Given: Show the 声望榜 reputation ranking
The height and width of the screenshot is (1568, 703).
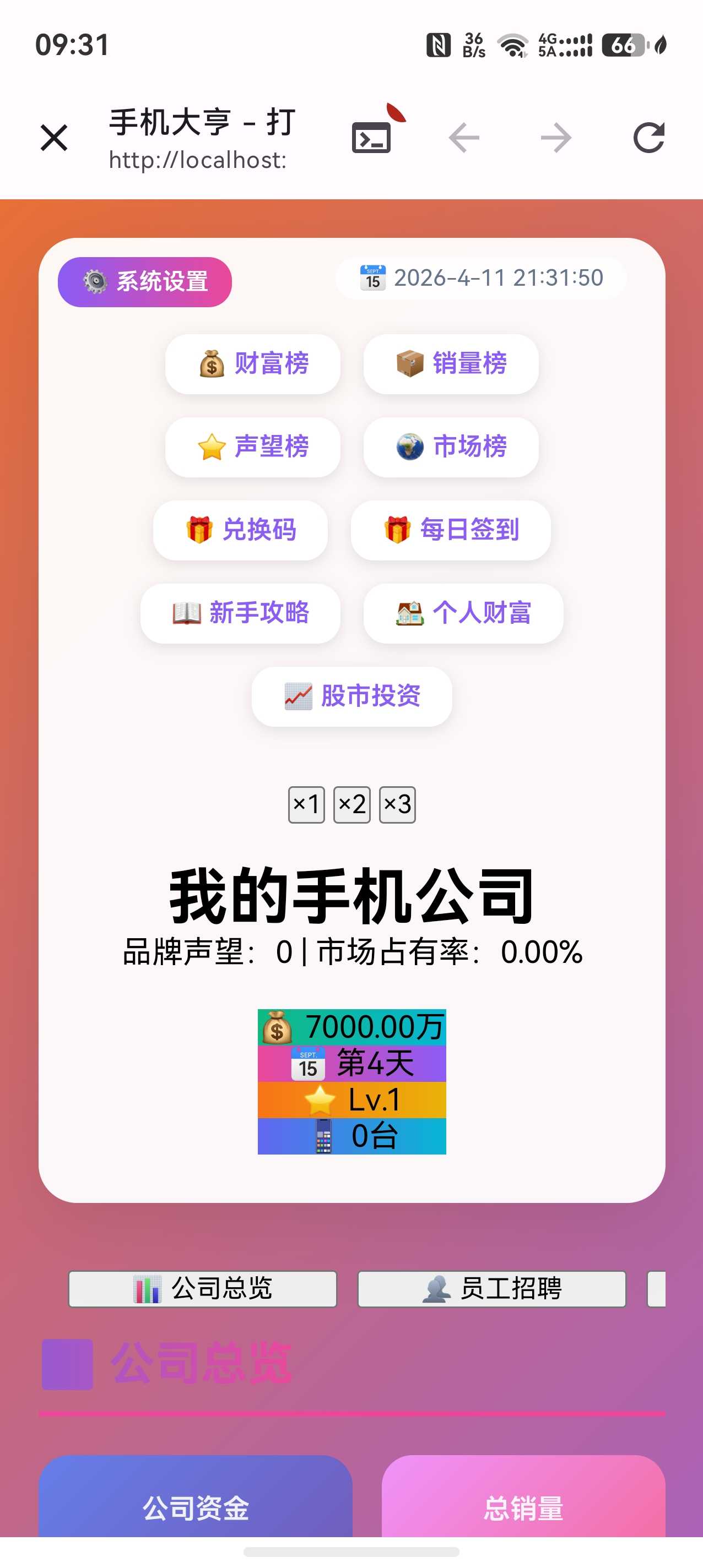Looking at the screenshot, I should (x=253, y=447).
